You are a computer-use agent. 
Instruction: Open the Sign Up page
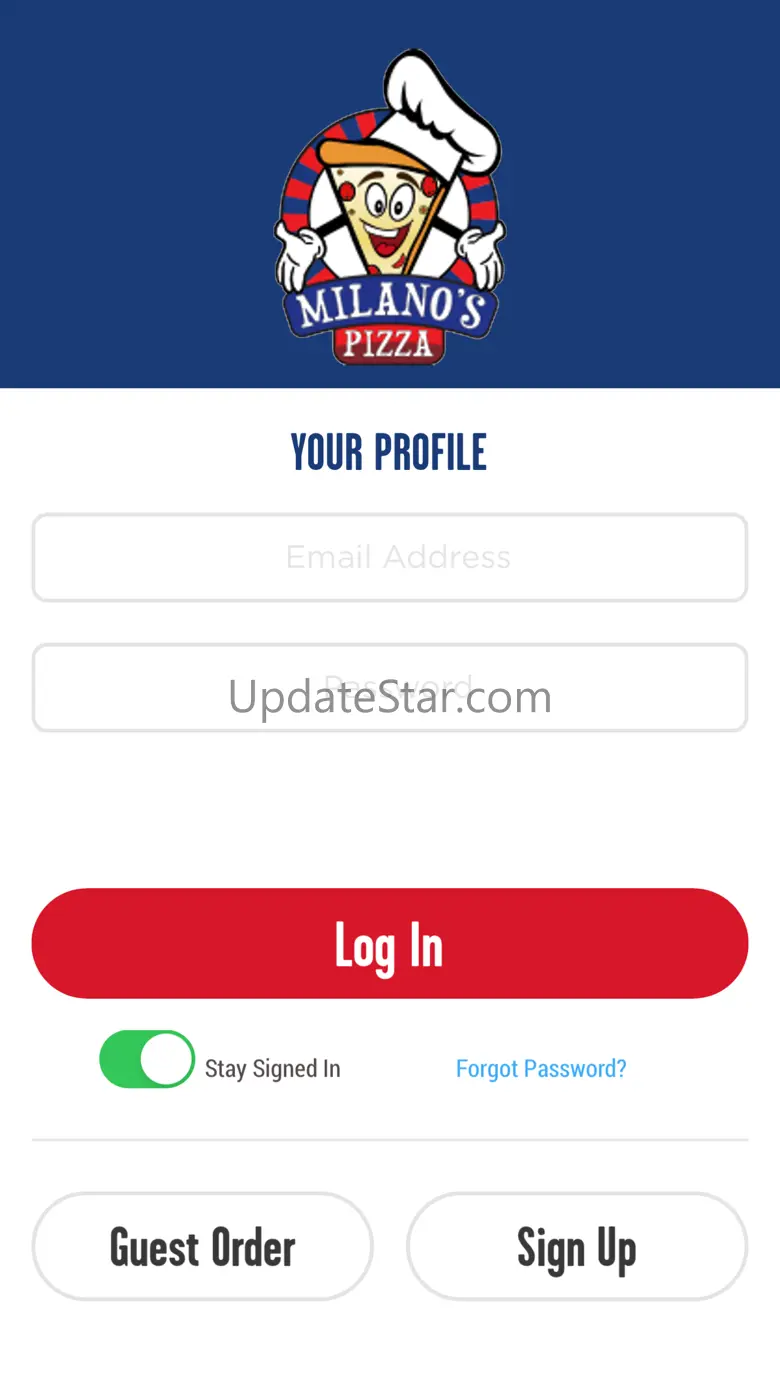[577, 1247]
